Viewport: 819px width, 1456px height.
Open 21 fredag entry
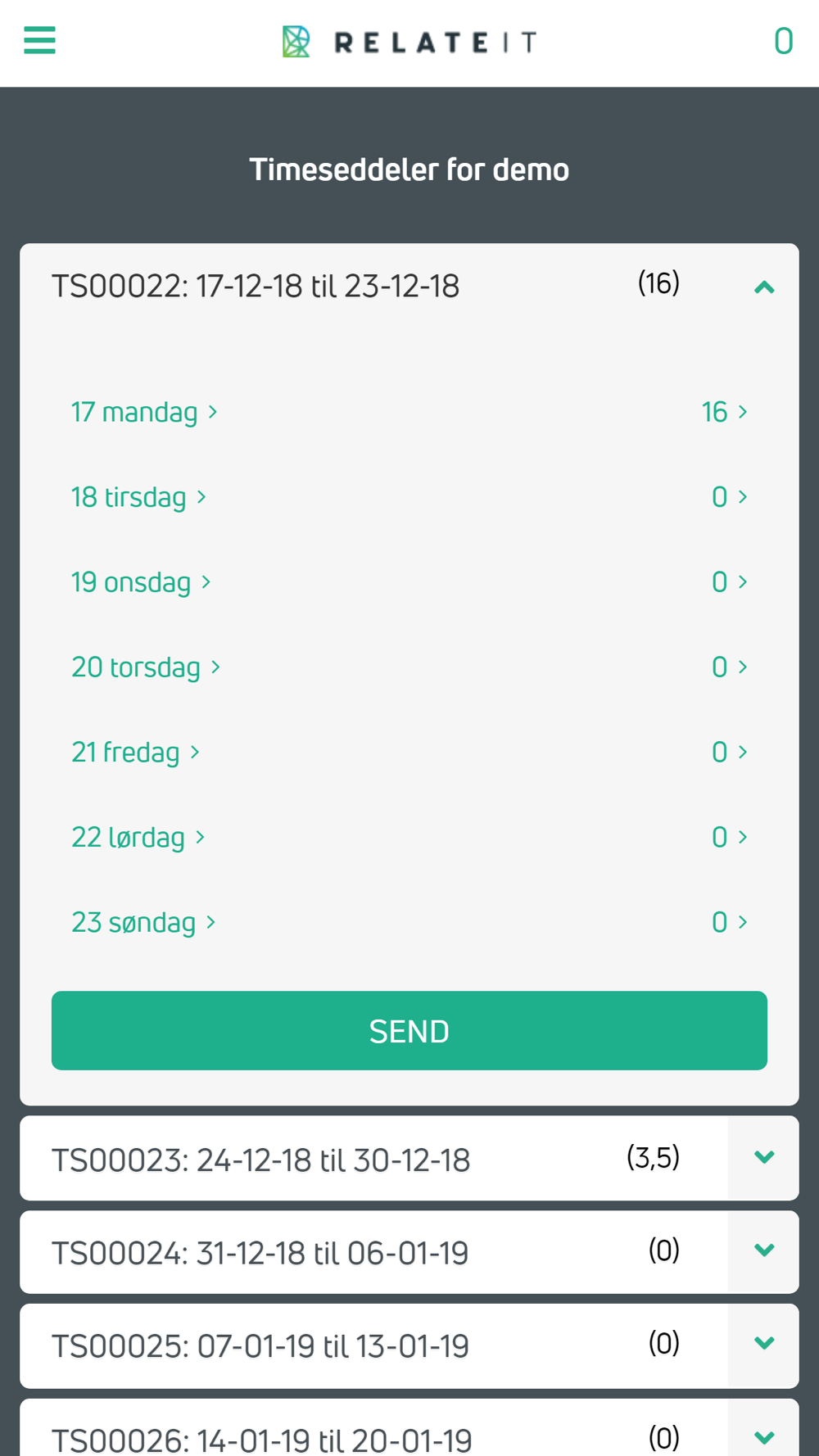[x=135, y=753]
